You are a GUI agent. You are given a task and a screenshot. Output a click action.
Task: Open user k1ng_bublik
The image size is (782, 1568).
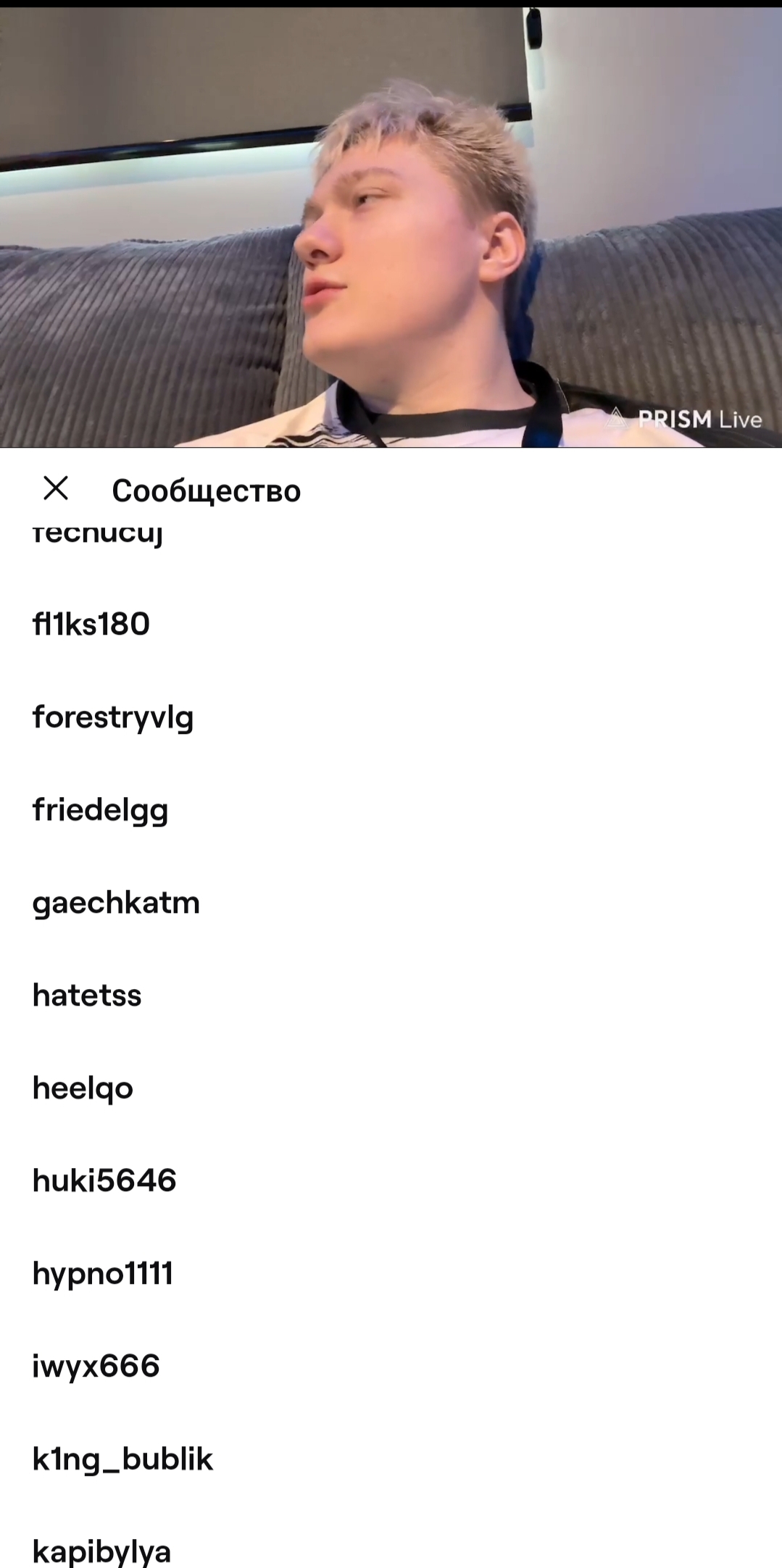click(122, 1459)
